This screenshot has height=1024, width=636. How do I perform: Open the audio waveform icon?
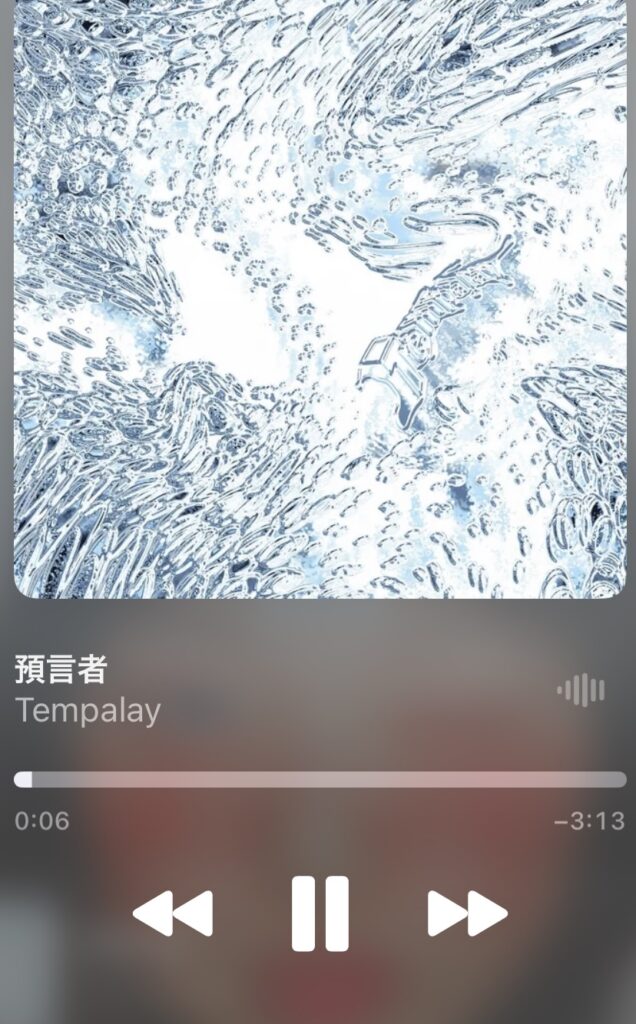click(x=581, y=690)
